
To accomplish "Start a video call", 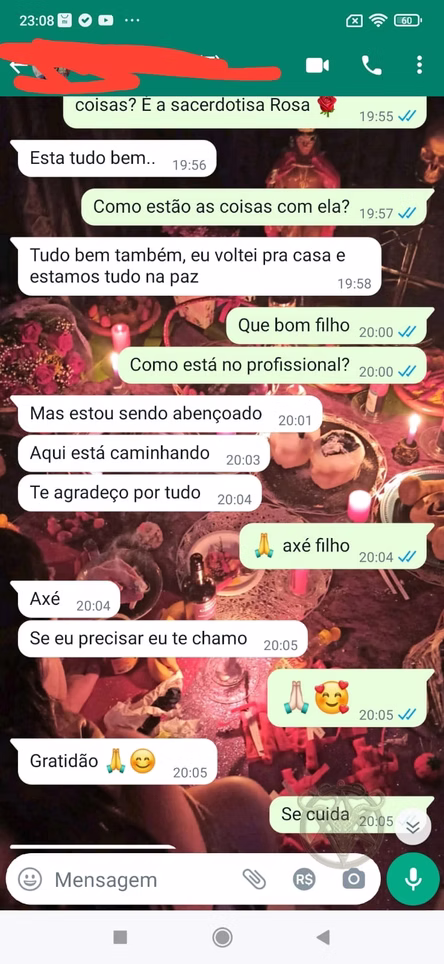I will pyautogui.click(x=317, y=65).
